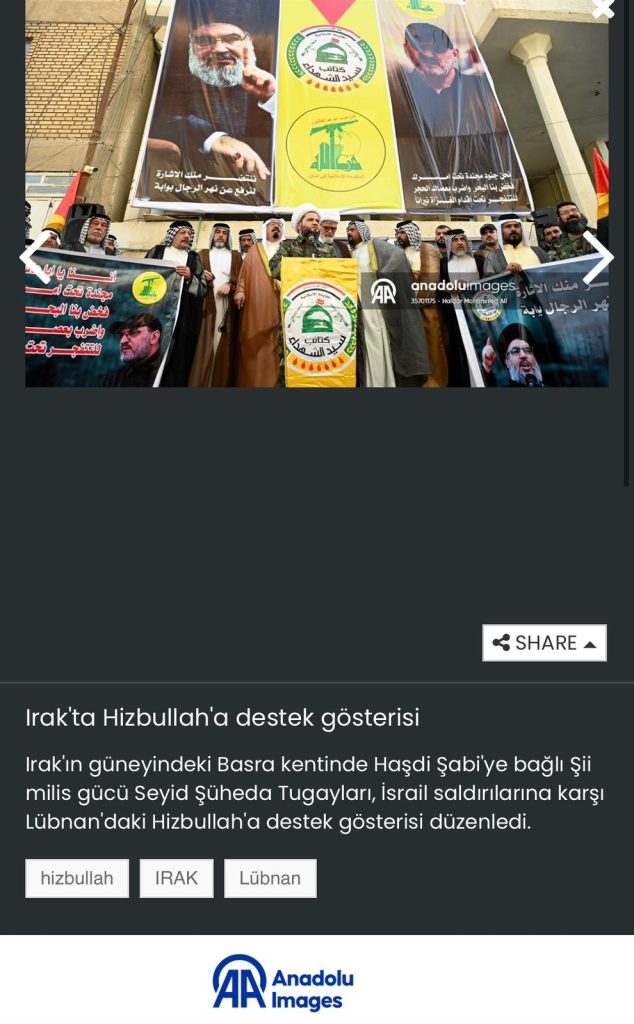Select the Lübnan tag
The width and height of the screenshot is (634, 1024).
click(270, 878)
